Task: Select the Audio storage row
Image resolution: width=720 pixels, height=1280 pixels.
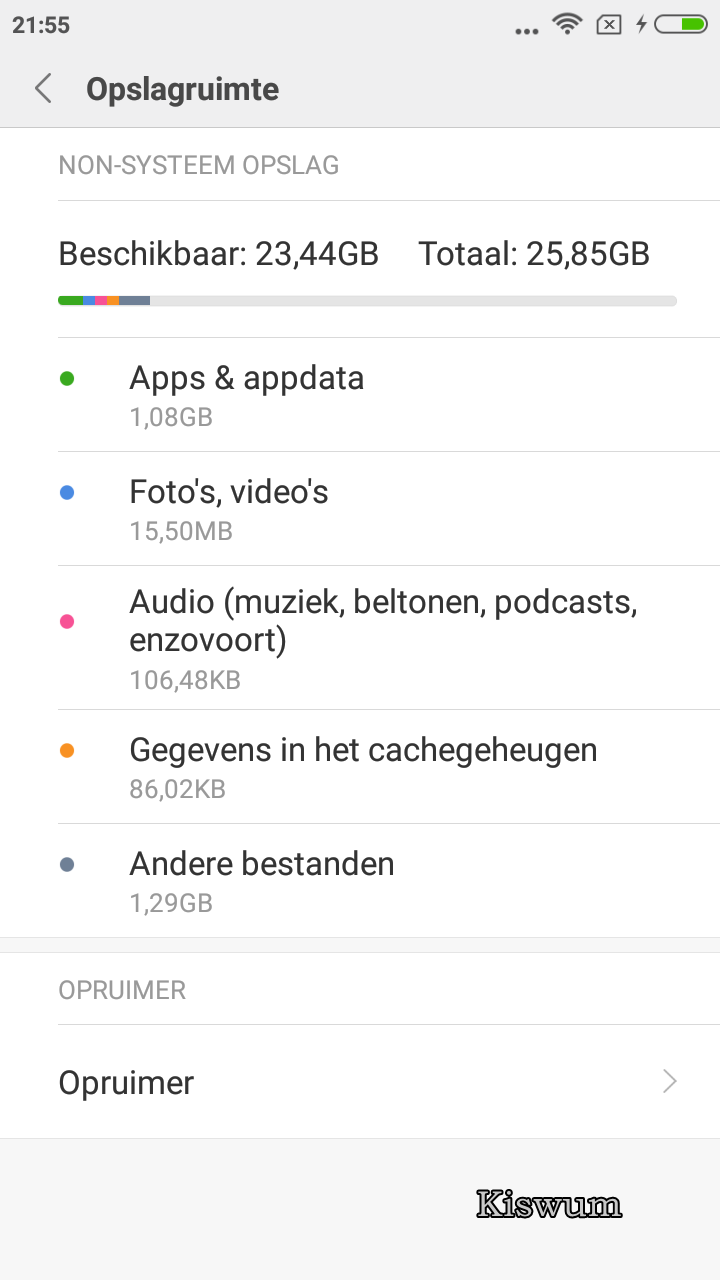Action: (x=360, y=638)
